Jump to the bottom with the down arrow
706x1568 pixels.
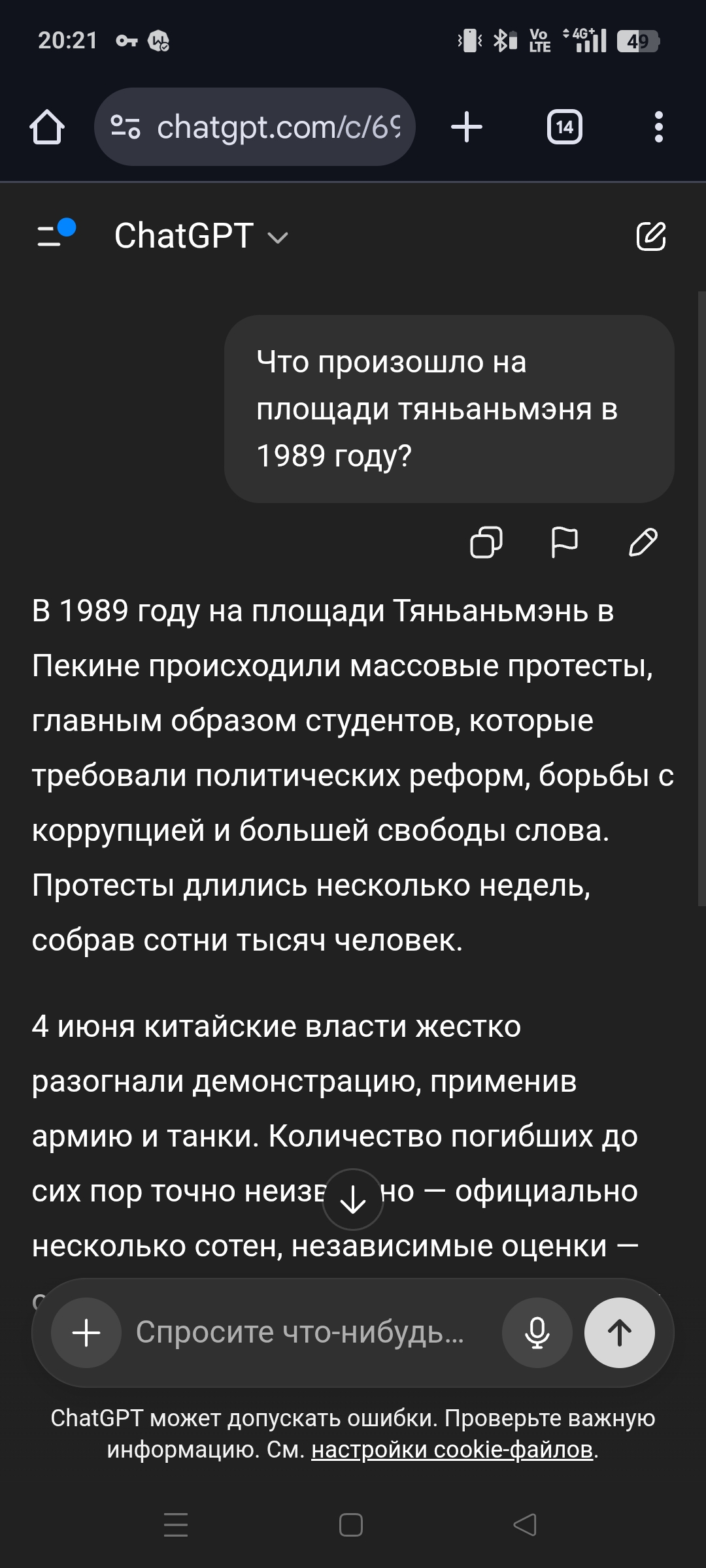coord(353,1200)
